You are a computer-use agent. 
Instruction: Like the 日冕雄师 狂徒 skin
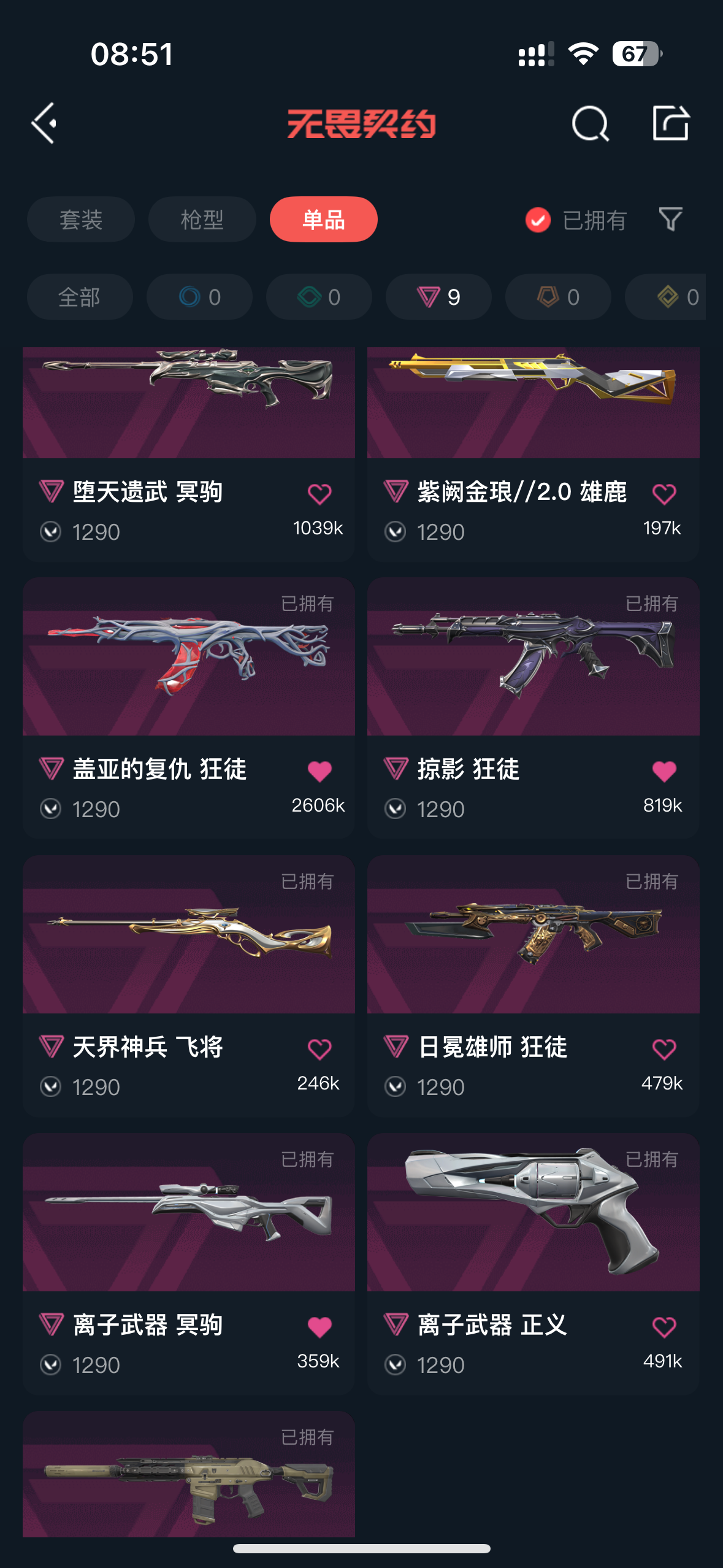pos(664,1049)
